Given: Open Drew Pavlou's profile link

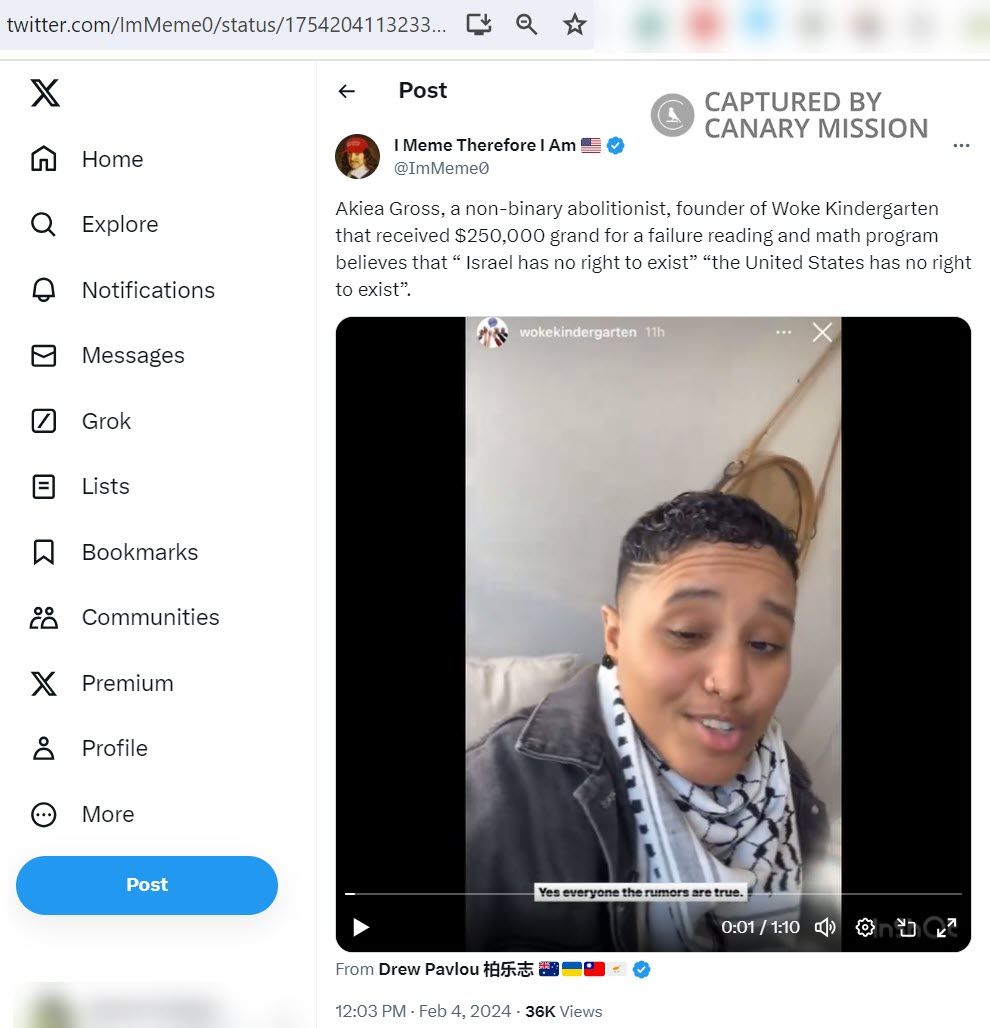Looking at the screenshot, I should (456, 969).
